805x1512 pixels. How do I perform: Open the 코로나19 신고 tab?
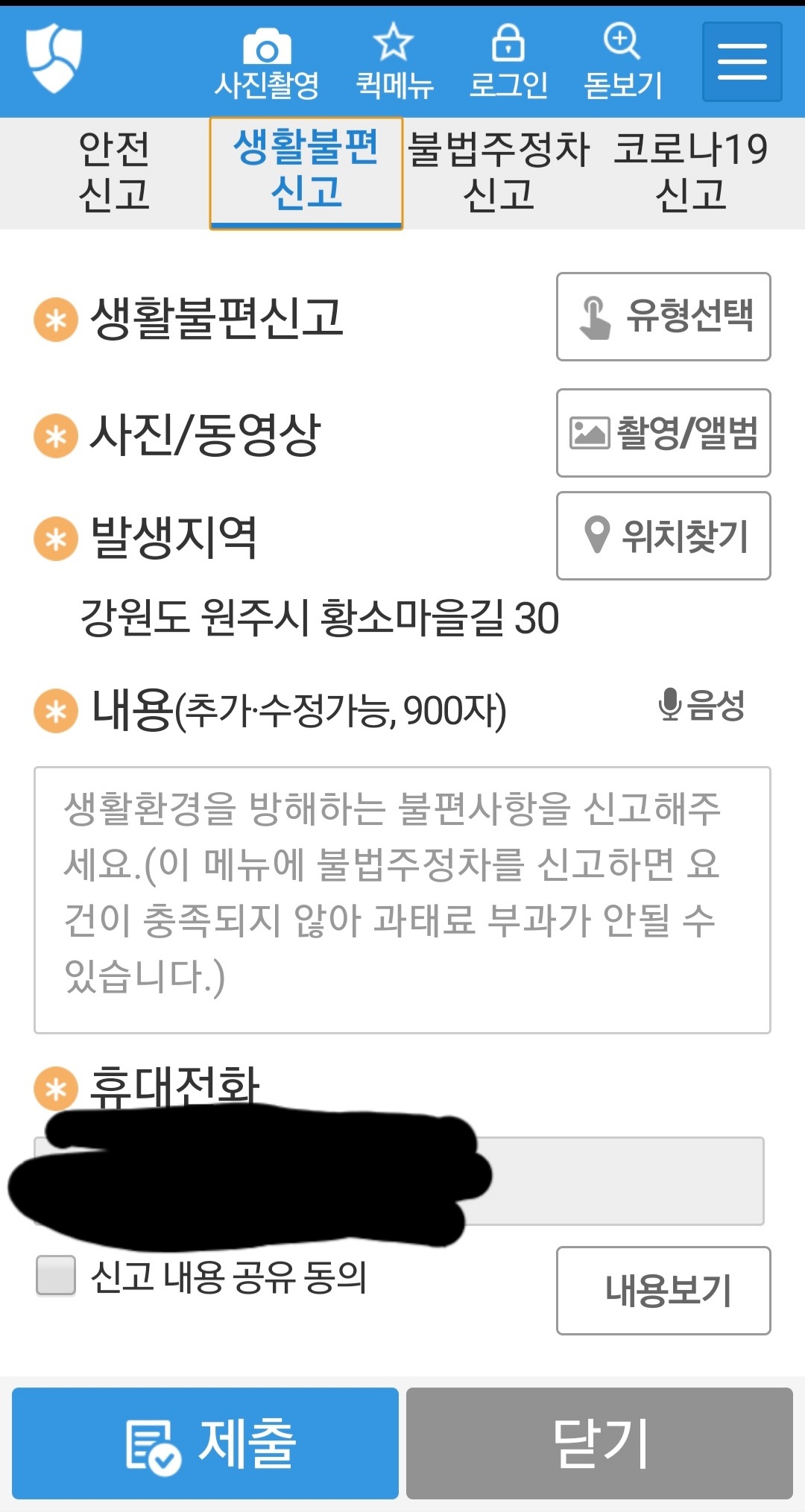click(690, 172)
